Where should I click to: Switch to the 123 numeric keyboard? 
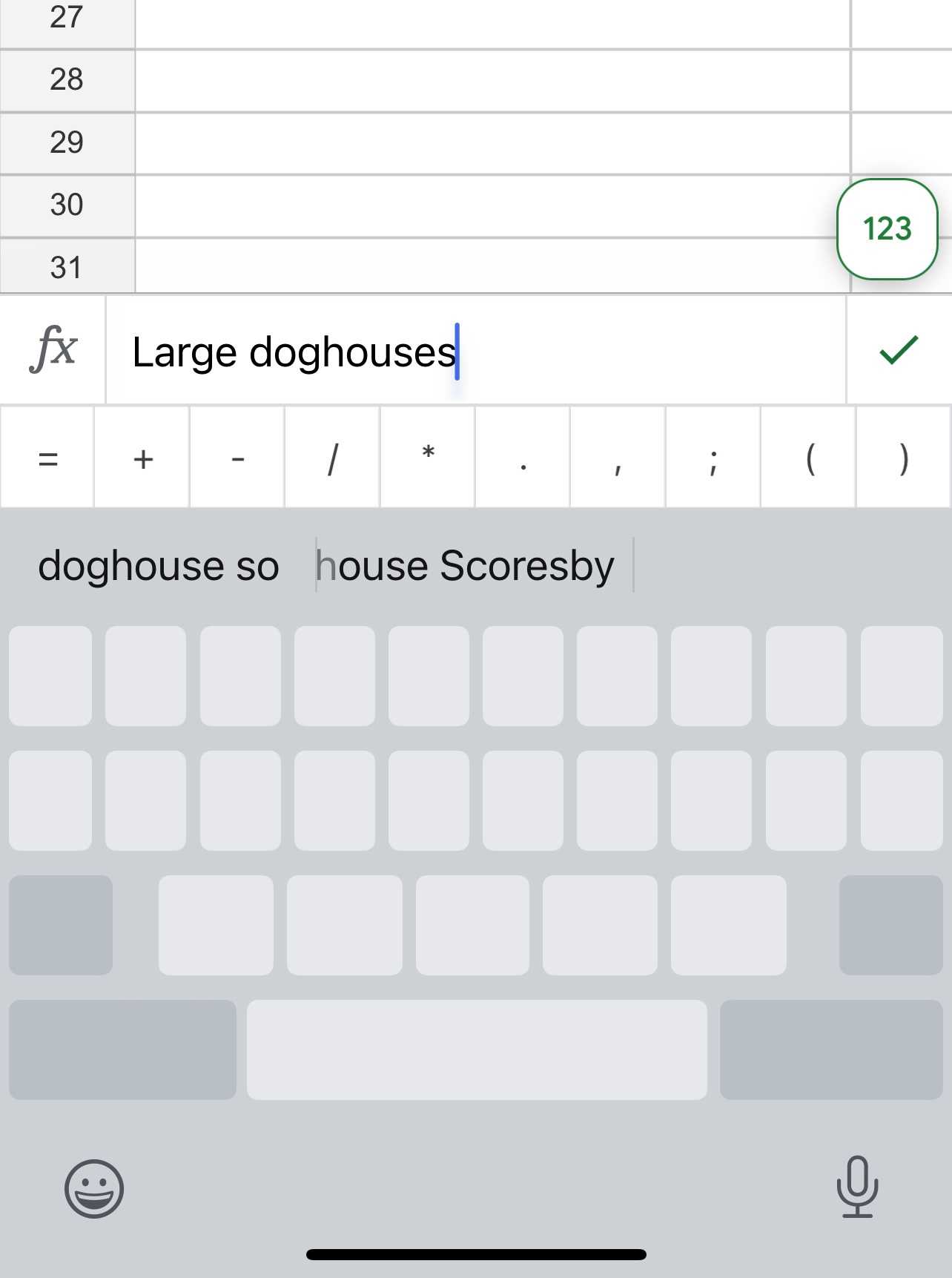[887, 229]
